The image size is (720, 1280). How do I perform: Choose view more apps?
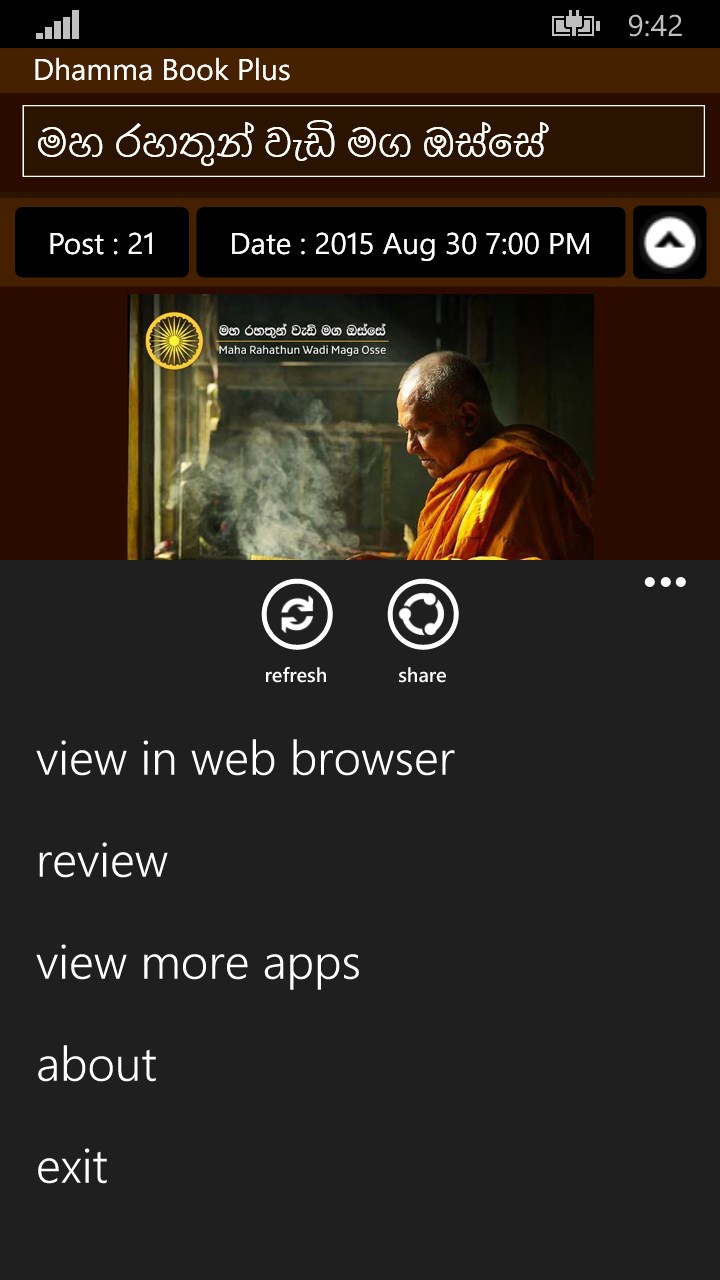tap(198, 964)
